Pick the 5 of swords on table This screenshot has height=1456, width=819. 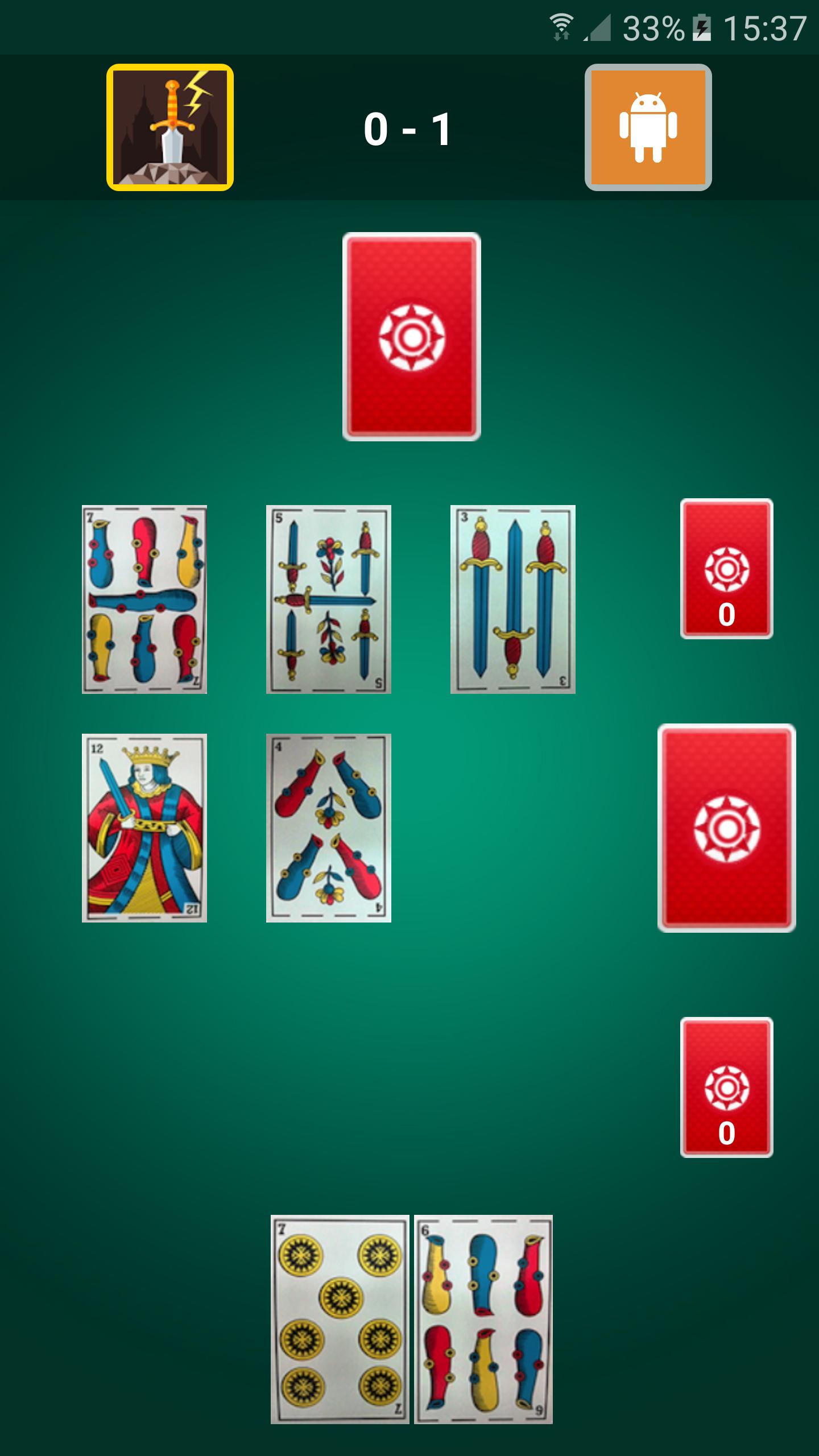point(329,599)
